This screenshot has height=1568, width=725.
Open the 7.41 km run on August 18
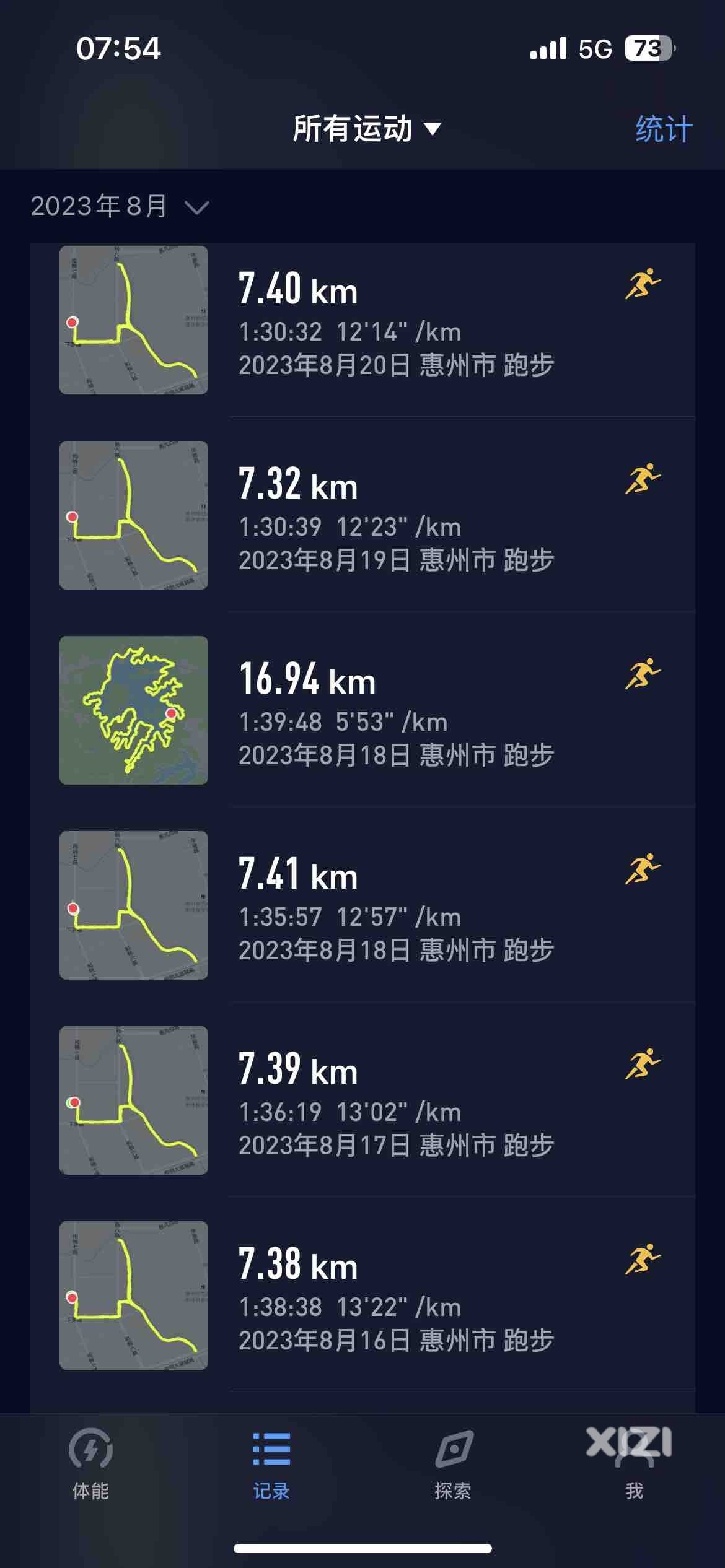coord(362,905)
